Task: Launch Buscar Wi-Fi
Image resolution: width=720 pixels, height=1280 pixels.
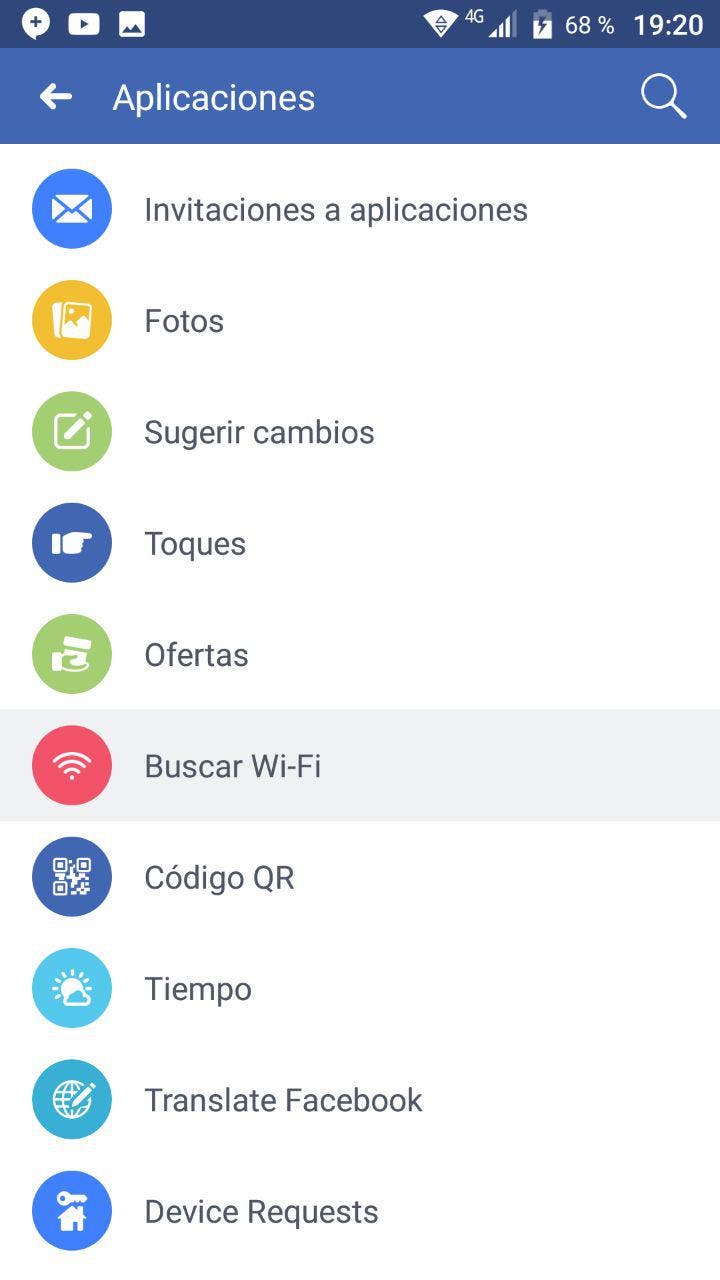Action: [232, 766]
